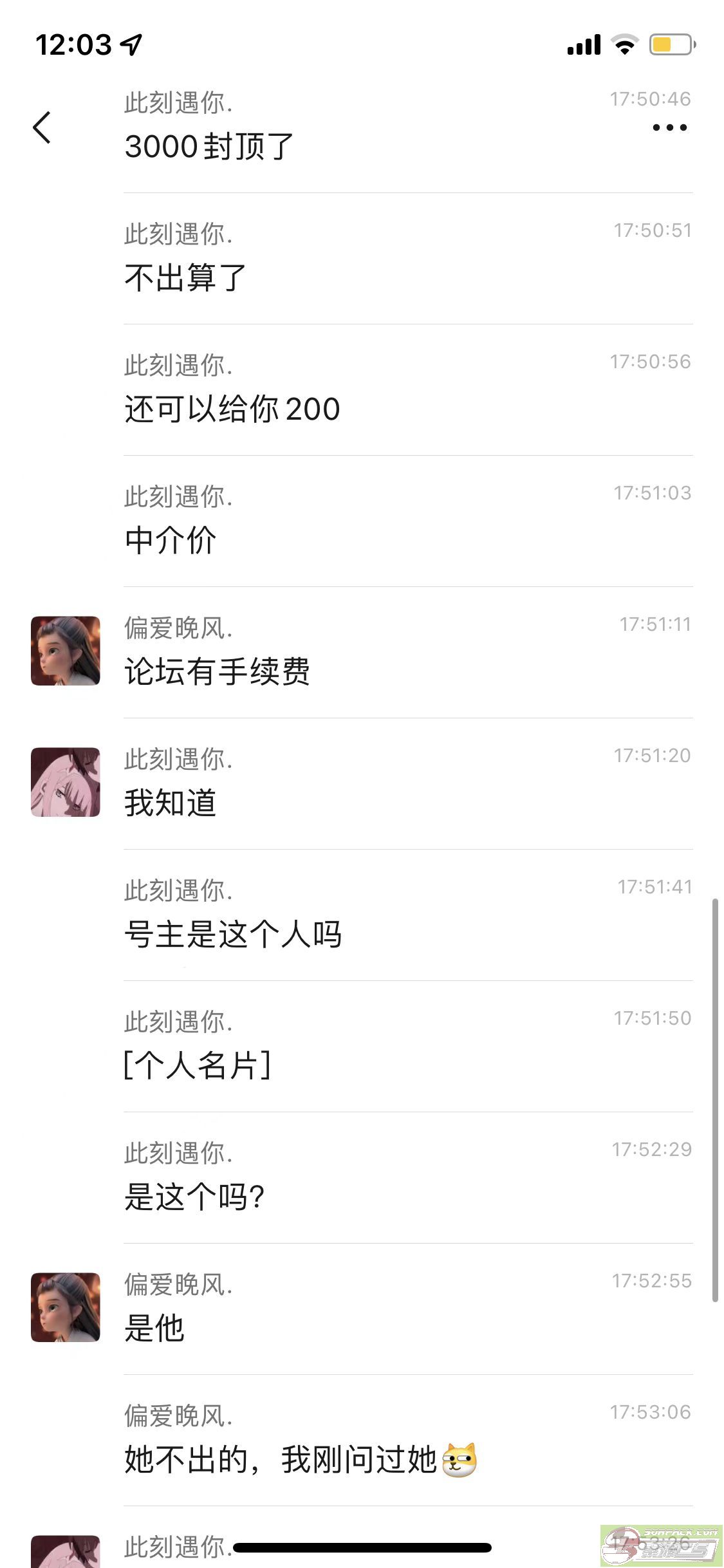Open 偏爱晚风's avatar beside 论坛有手续费
Screen dimensions: 724x1568
click(66, 651)
